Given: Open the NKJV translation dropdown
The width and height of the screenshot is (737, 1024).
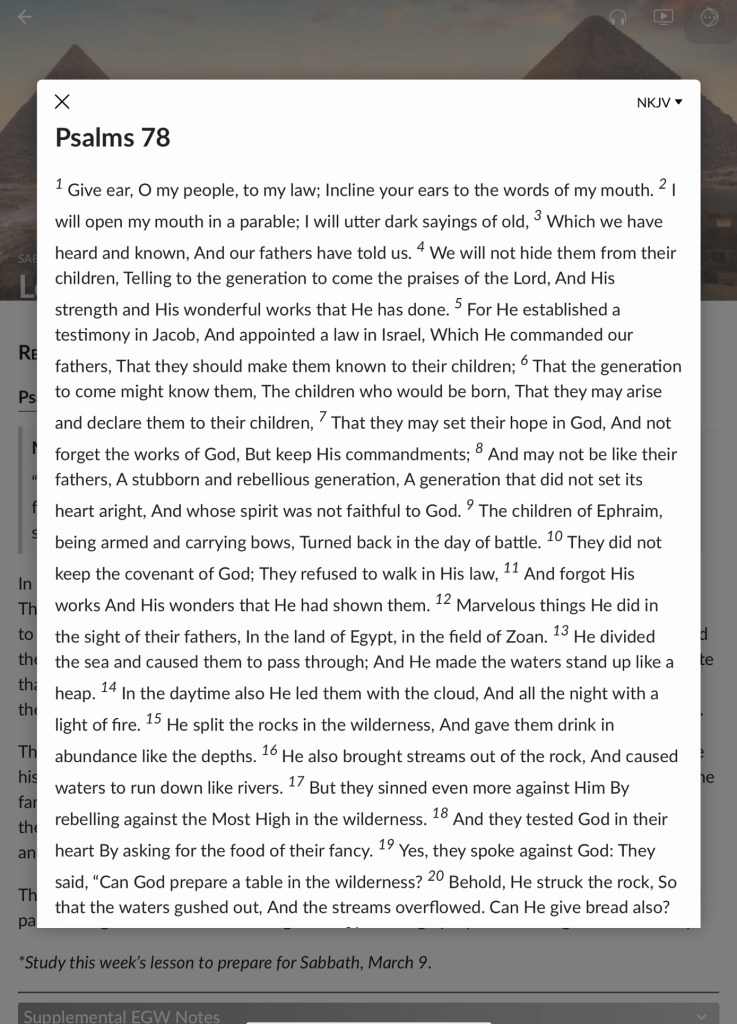Looking at the screenshot, I should [x=659, y=102].
